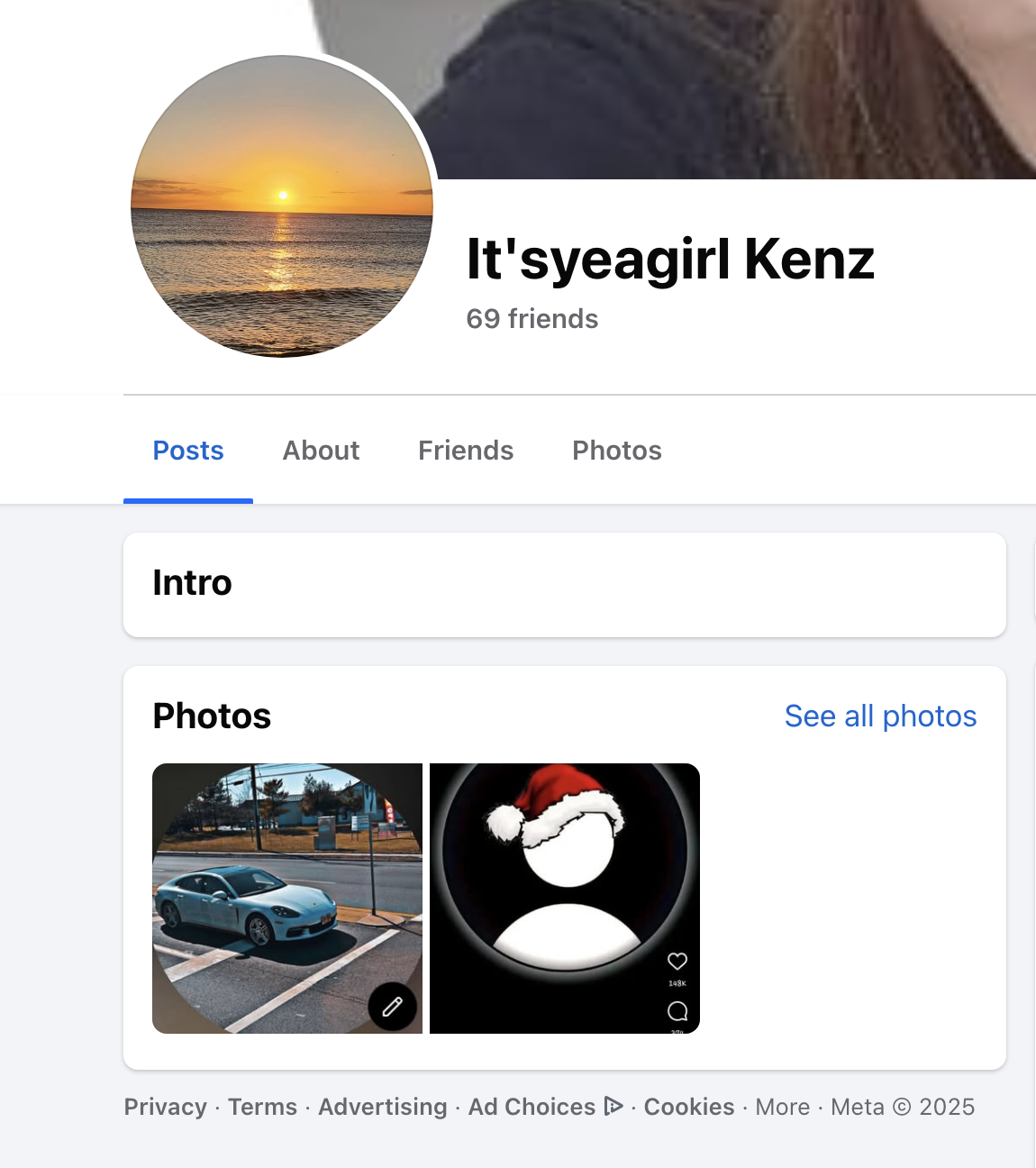
Task: Switch to the About tab
Action: coord(321,451)
